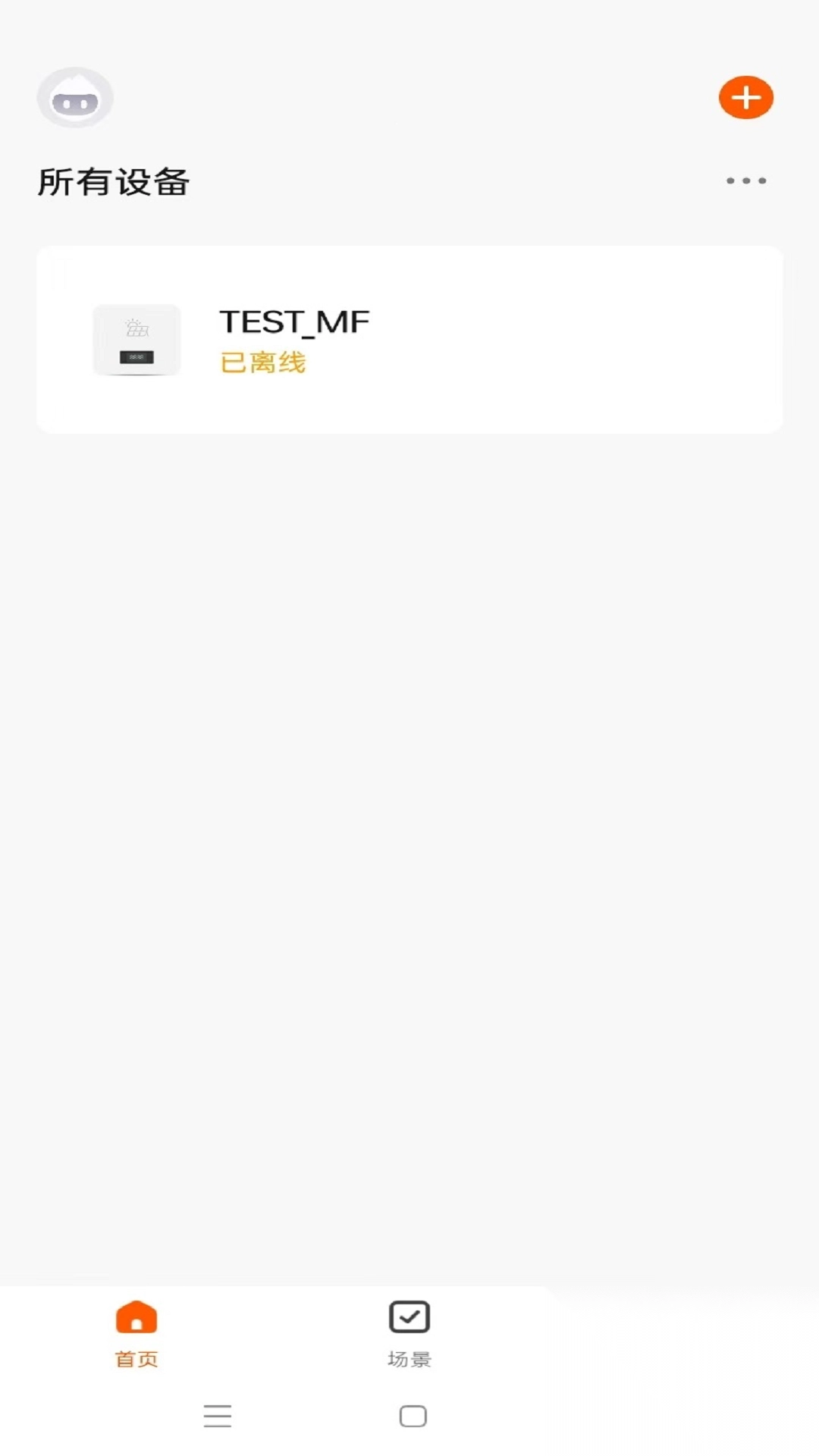Viewport: 819px width, 1456px height.
Task: Tap the system recent apps button
Action: coord(218,1416)
